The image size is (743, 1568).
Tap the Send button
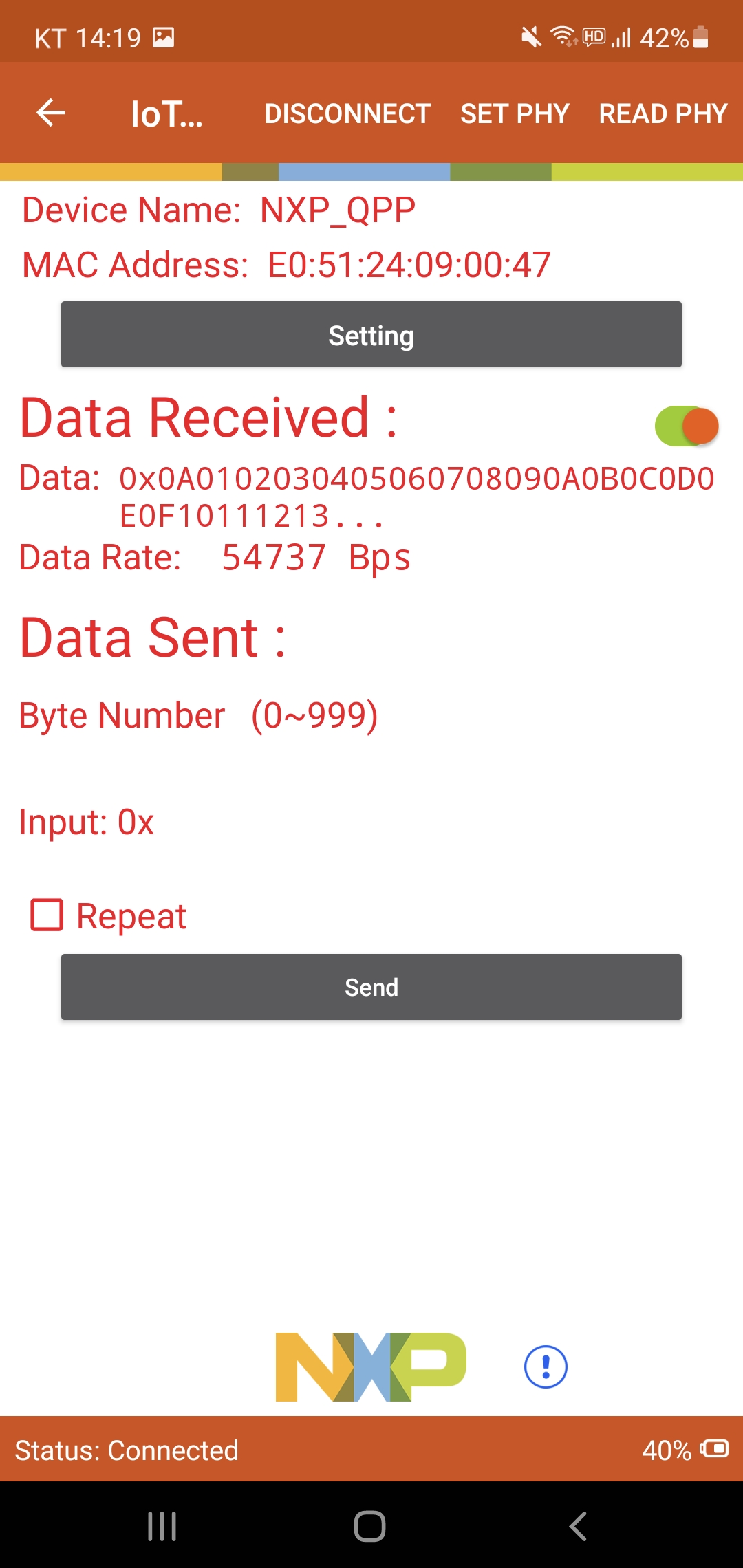(371, 987)
